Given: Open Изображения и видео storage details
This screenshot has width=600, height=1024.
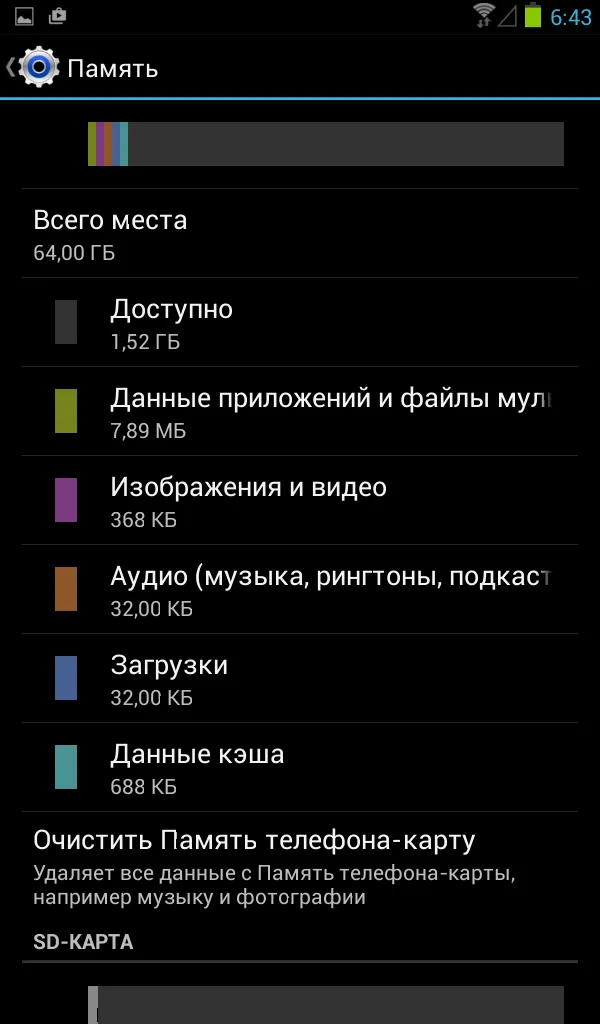Looking at the screenshot, I should [300, 500].
